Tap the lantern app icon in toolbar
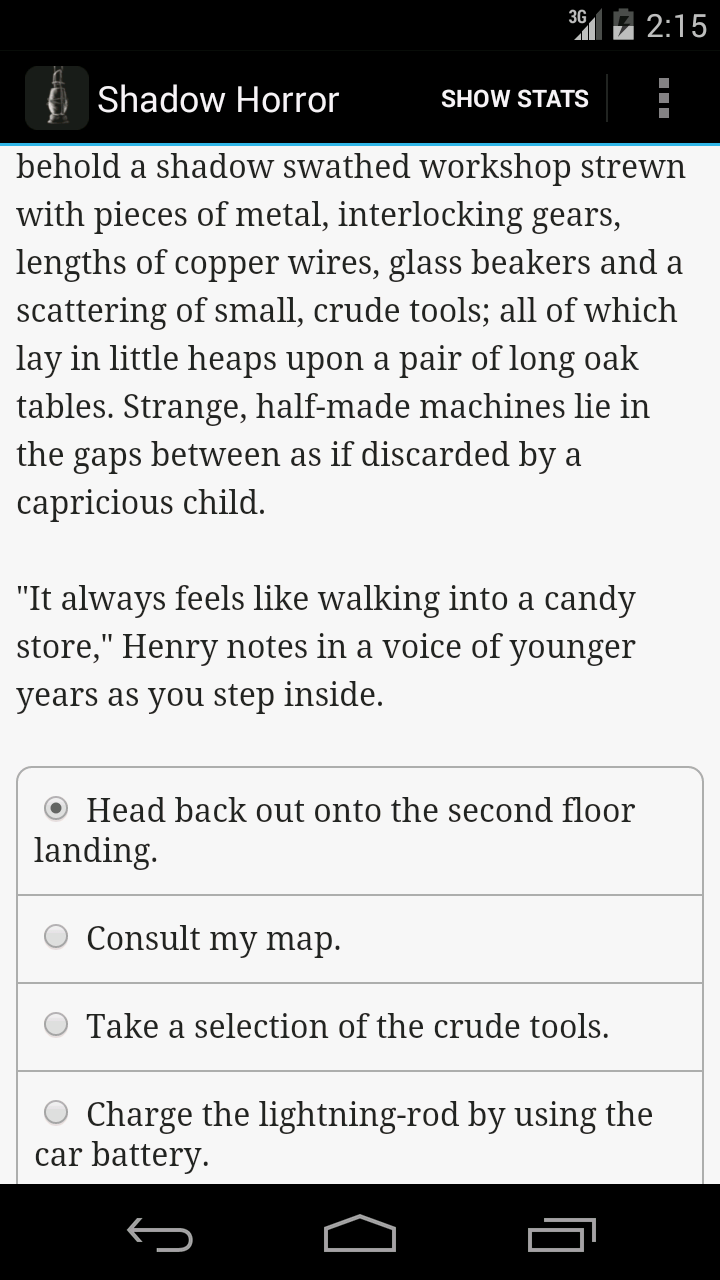 click(x=56, y=97)
